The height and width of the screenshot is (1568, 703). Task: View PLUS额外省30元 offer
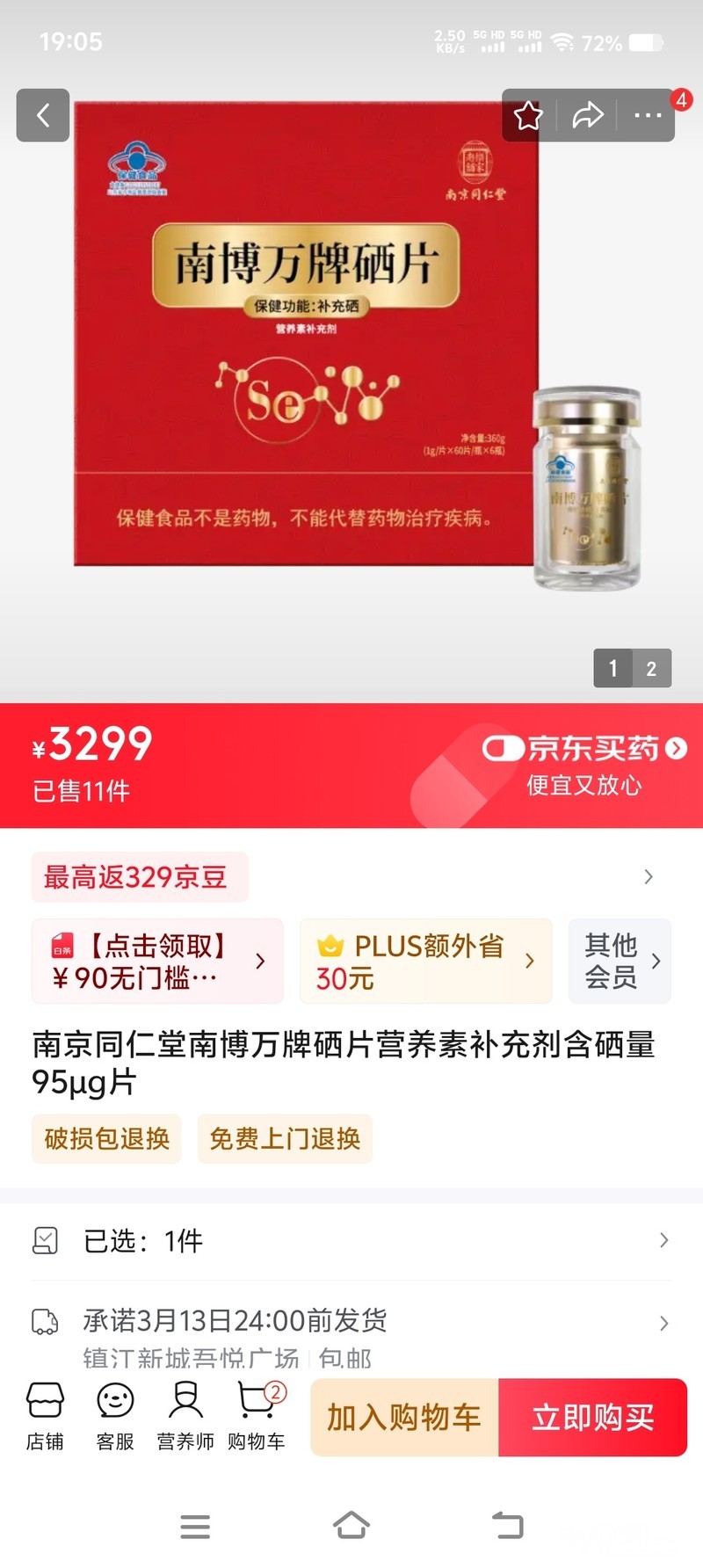click(425, 961)
